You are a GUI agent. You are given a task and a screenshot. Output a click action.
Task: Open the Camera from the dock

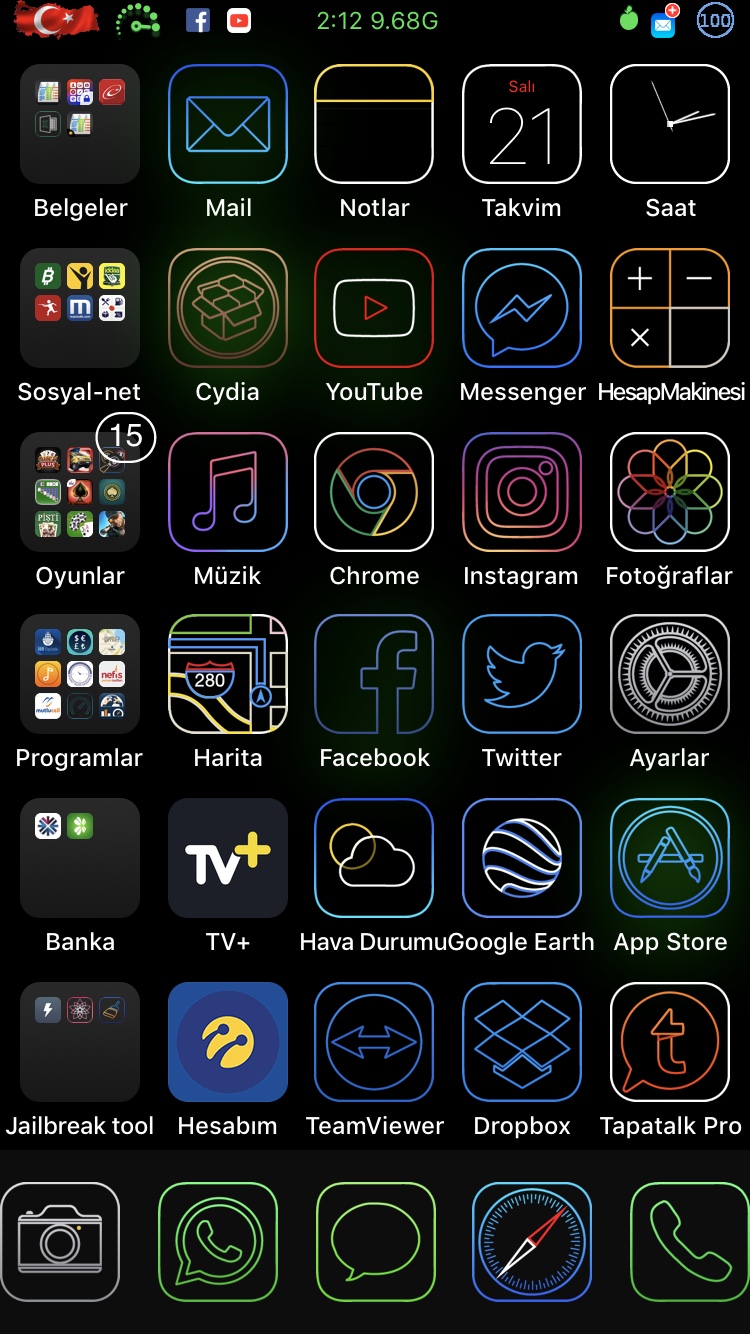[x=60, y=1242]
